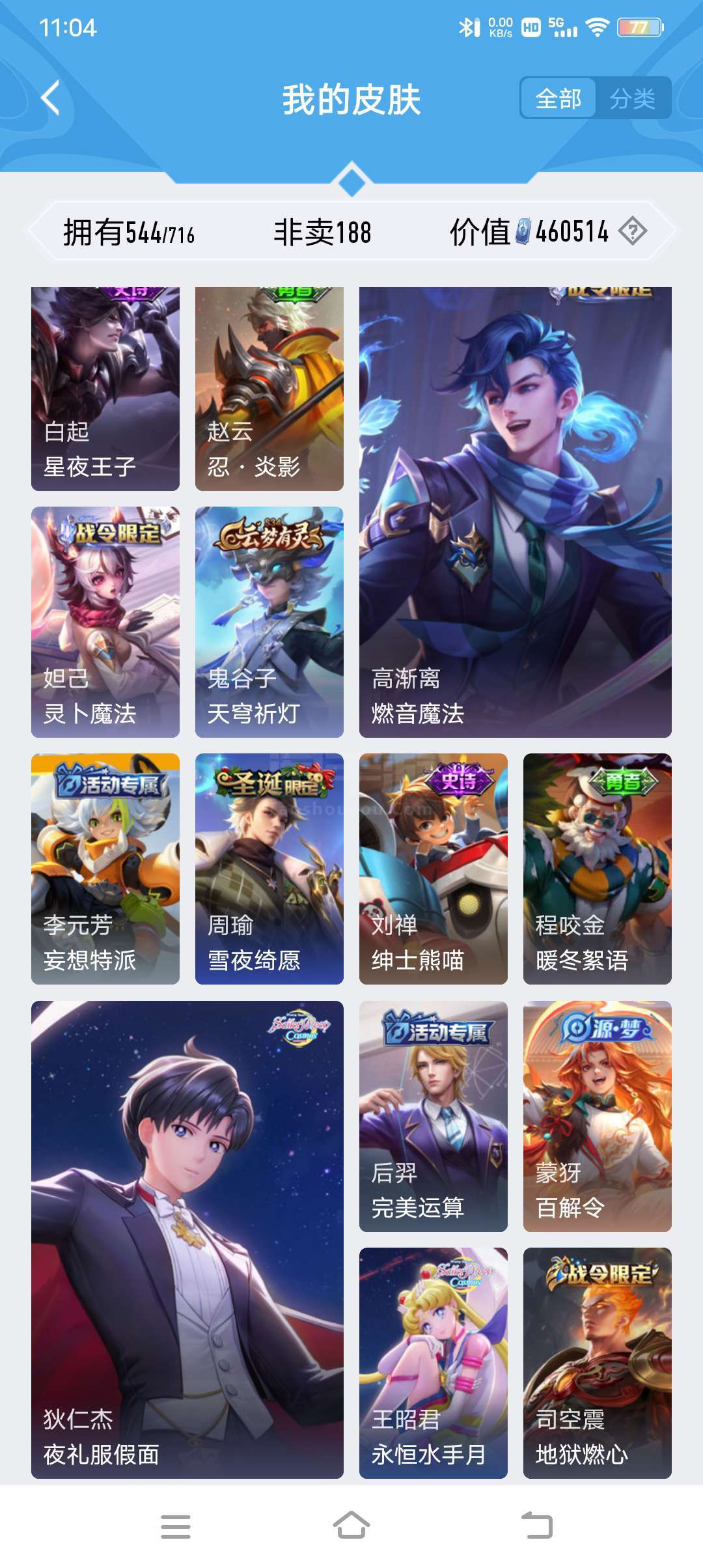Tap the system home button
This screenshot has height=1568, width=703.
click(351, 1526)
